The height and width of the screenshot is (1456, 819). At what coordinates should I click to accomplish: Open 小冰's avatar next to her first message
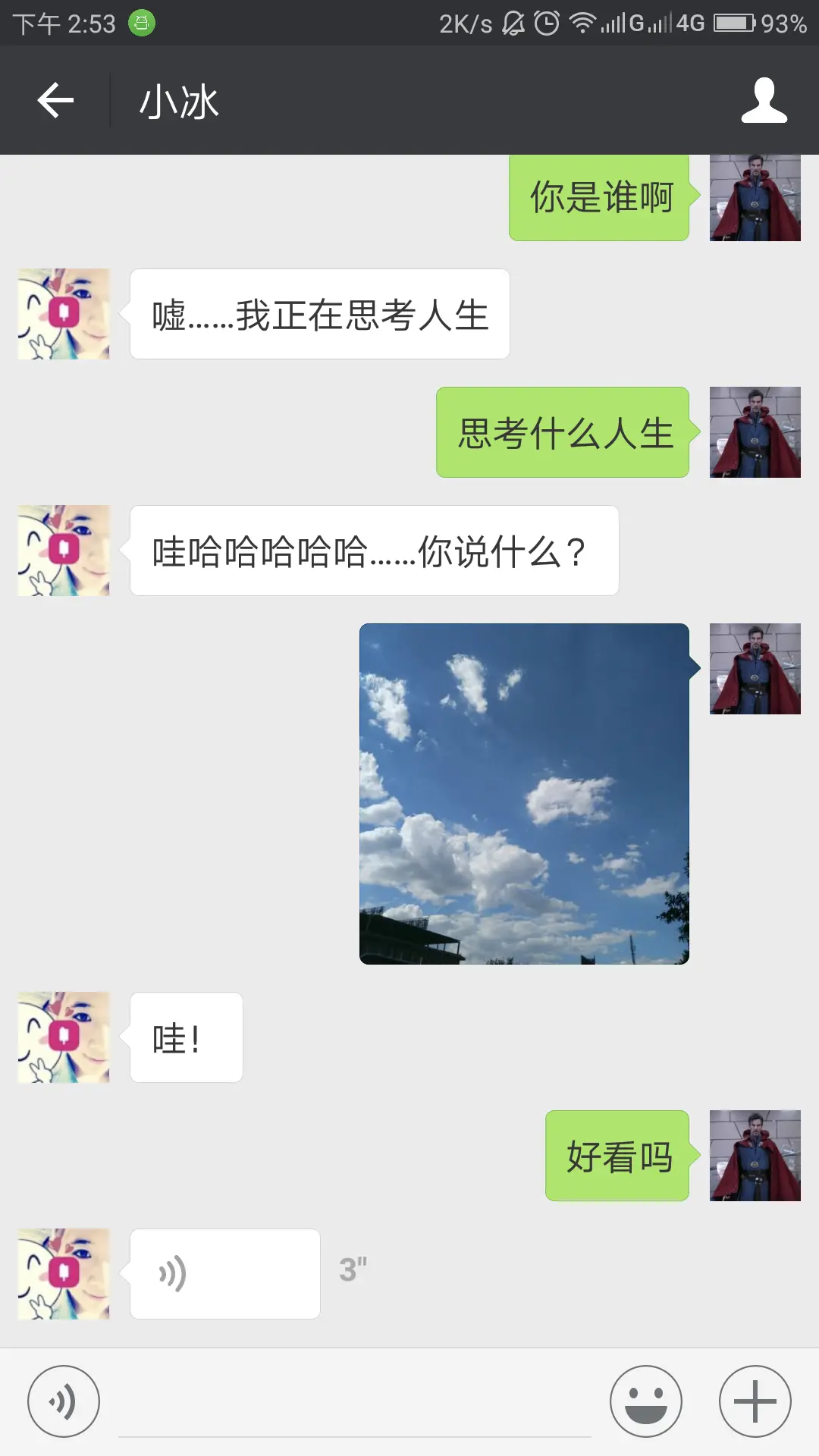[63, 313]
